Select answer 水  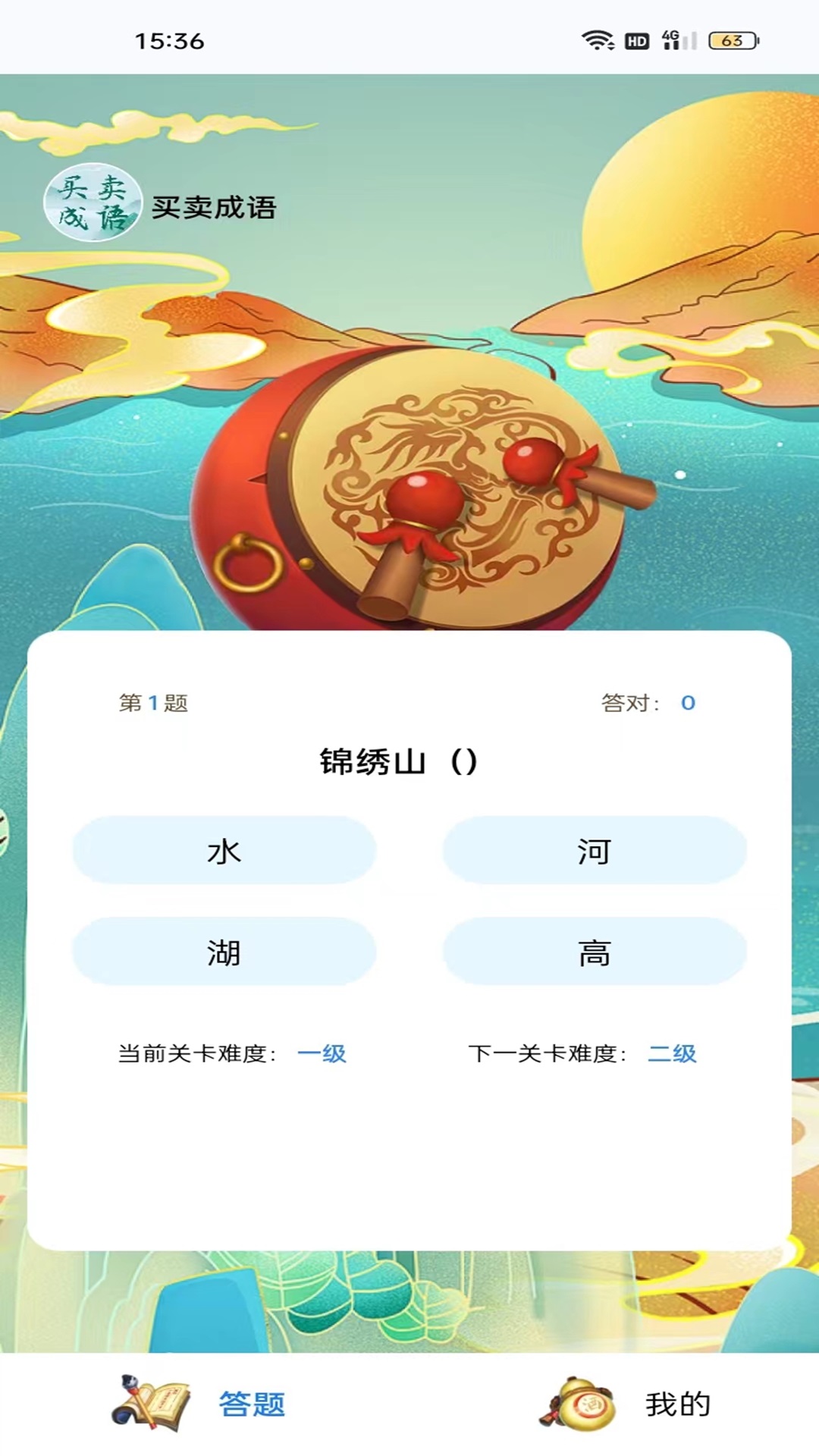[224, 851]
